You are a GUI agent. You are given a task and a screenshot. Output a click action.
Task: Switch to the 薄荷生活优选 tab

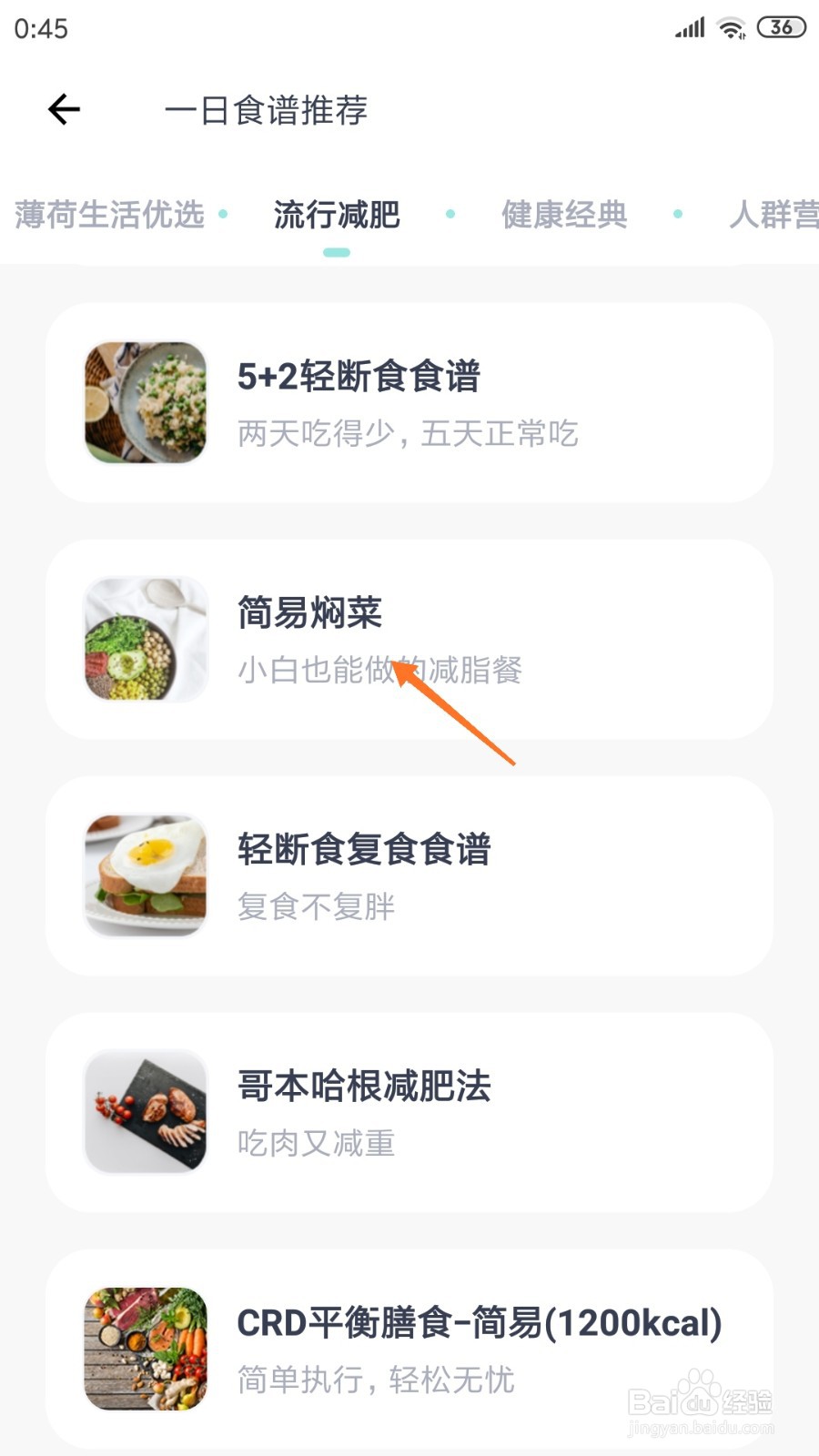[109, 215]
